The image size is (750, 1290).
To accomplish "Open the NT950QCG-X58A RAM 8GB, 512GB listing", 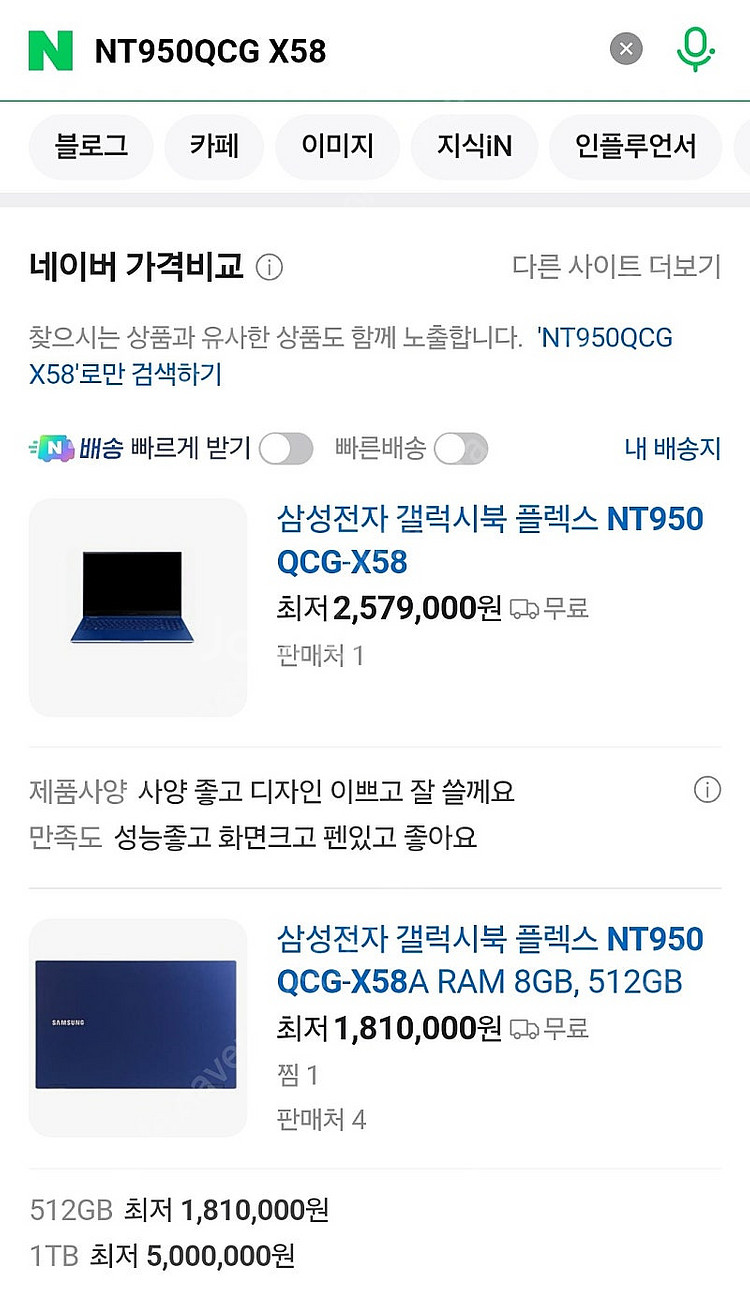I will pos(490,960).
